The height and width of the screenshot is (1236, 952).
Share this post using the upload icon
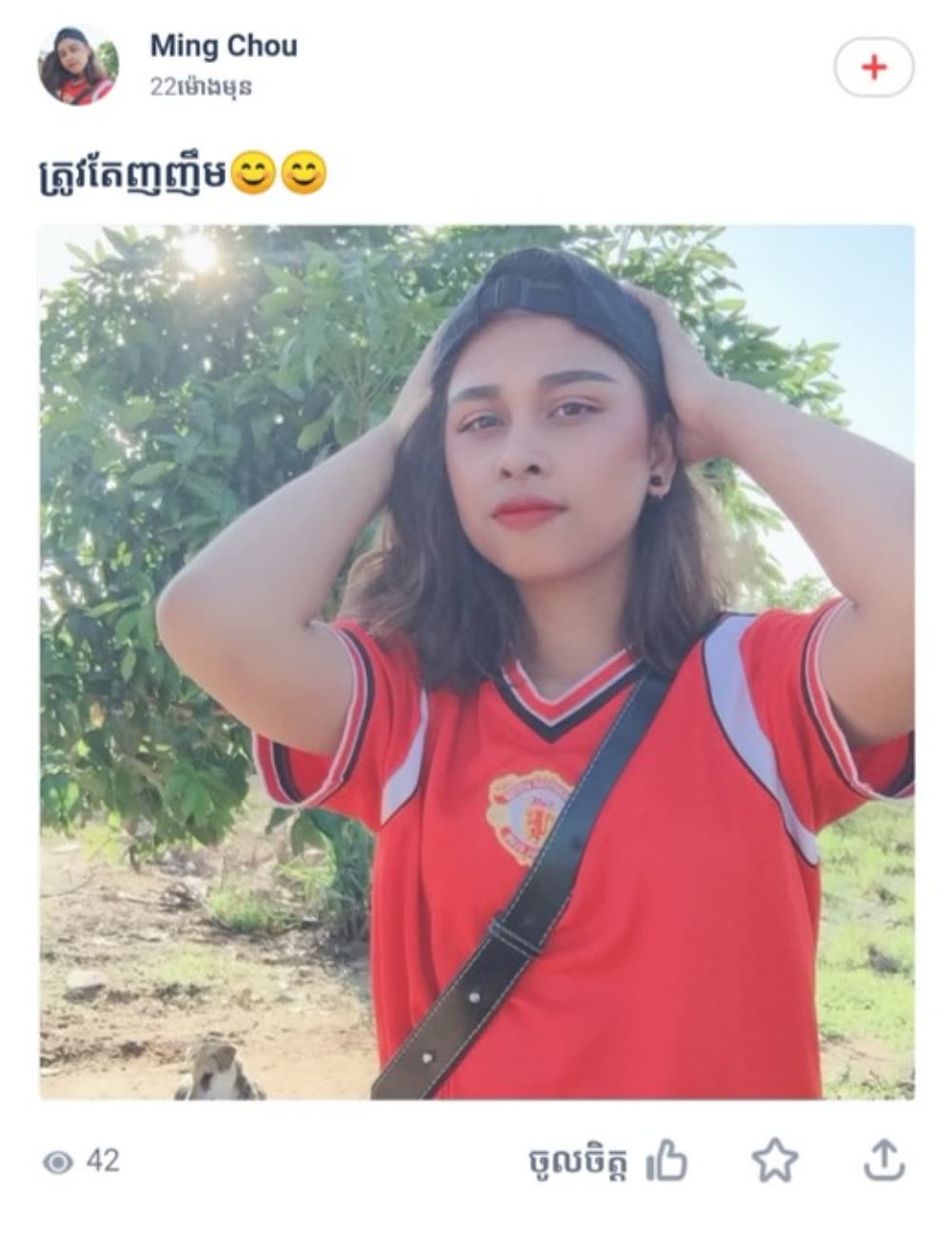[x=883, y=1160]
